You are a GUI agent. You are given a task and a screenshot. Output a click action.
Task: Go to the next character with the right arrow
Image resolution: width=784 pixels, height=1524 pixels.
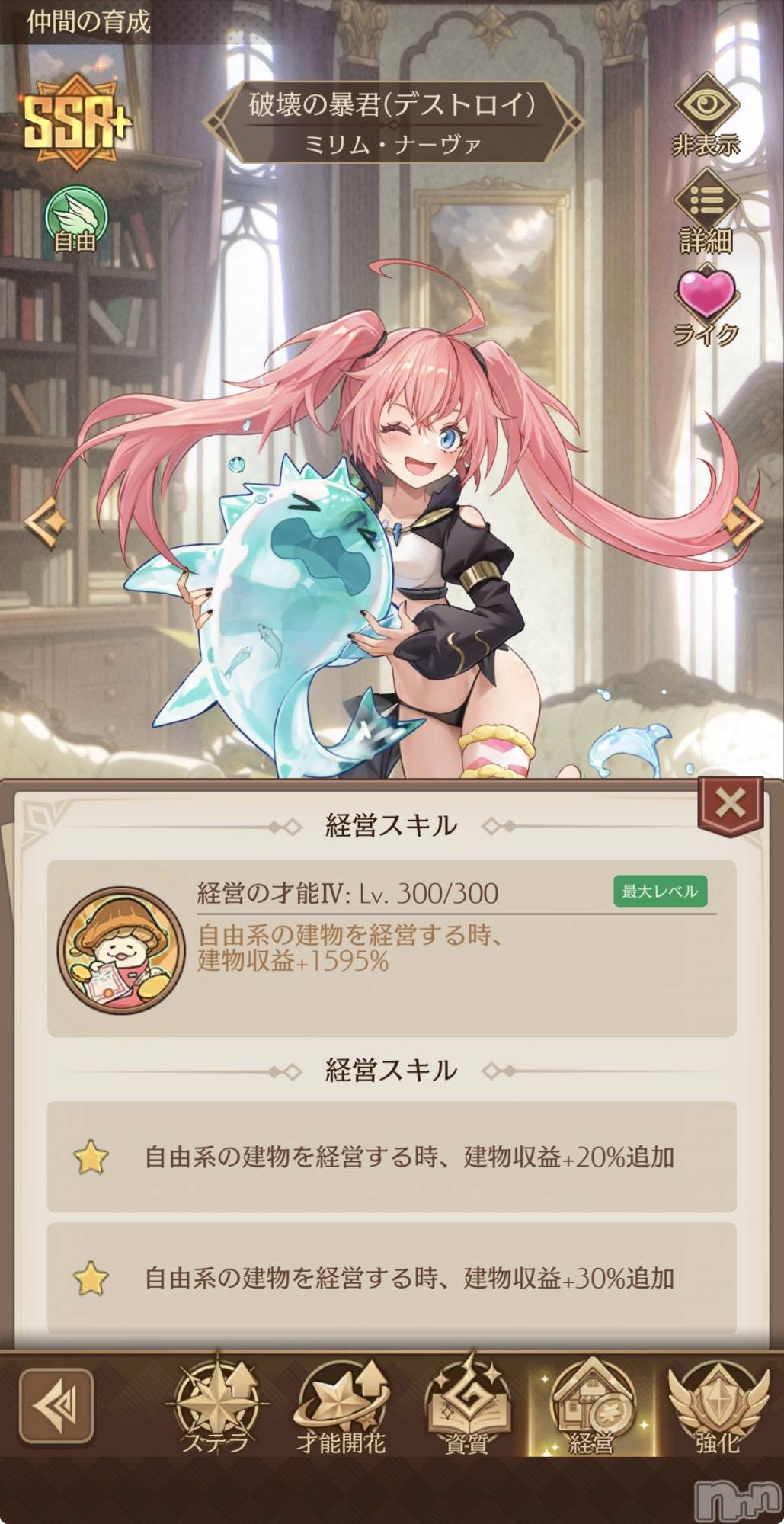(x=741, y=522)
